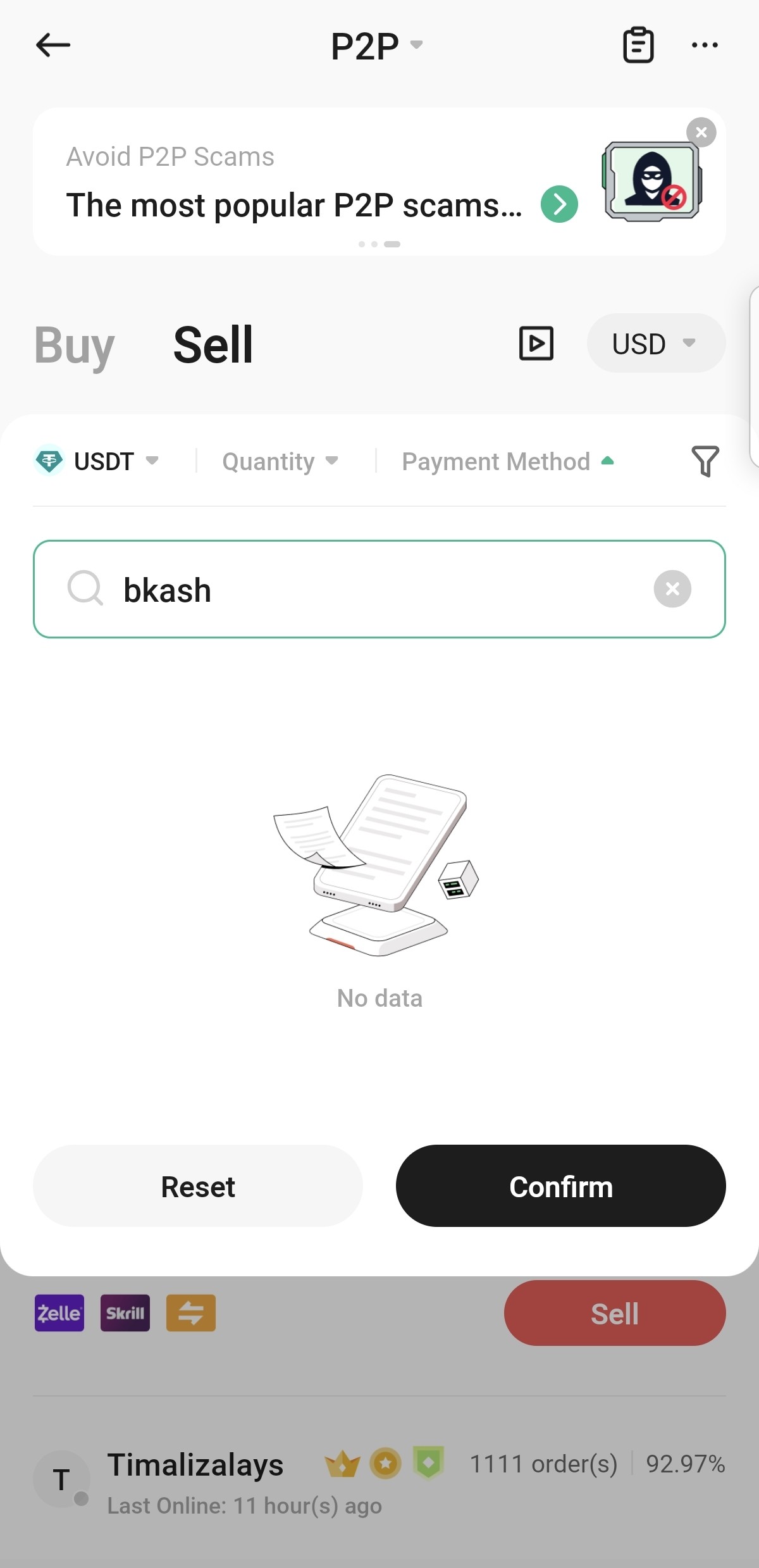Select the Sell tab
Image resolution: width=759 pixels, height=1568 pixels.
213,345
